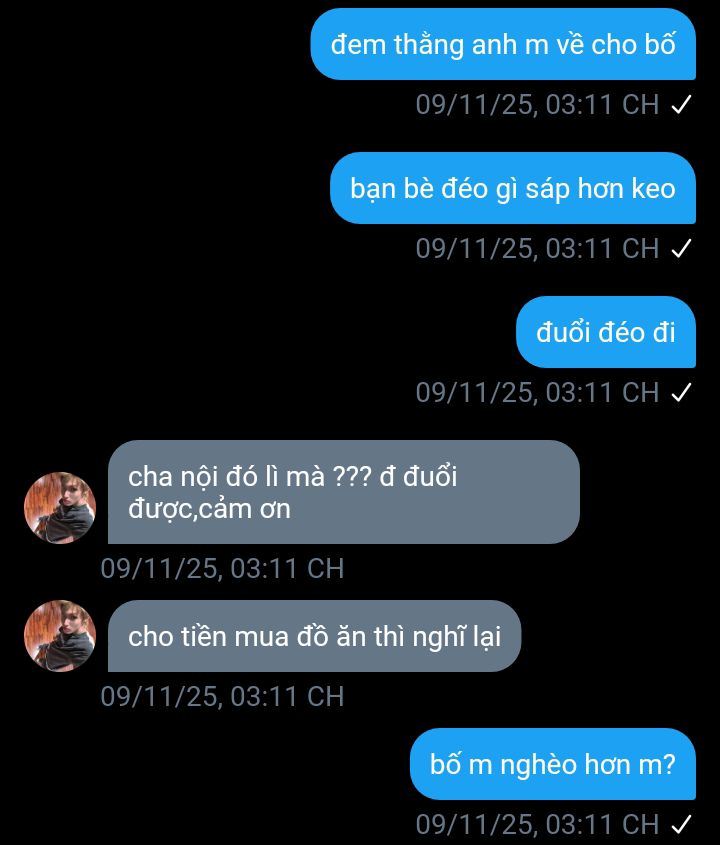Open sender's avatar beside "cha nội đó lì mà" message
Screen dimensions: 720x845
click(x=60, y=508)
